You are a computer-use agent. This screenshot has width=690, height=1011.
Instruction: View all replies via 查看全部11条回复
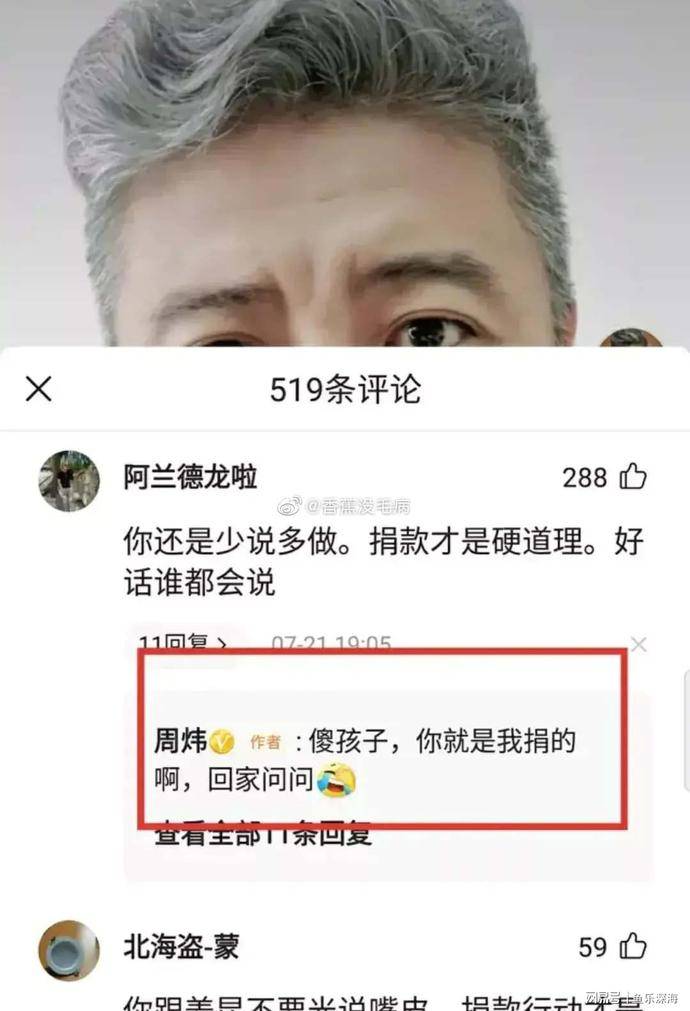coord(263,834)
